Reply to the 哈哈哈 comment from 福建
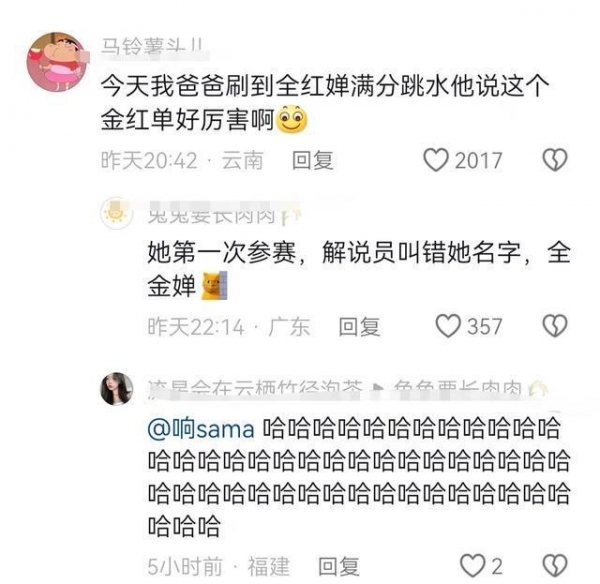The width and height of the screenshot is (600, 584). 337,567
